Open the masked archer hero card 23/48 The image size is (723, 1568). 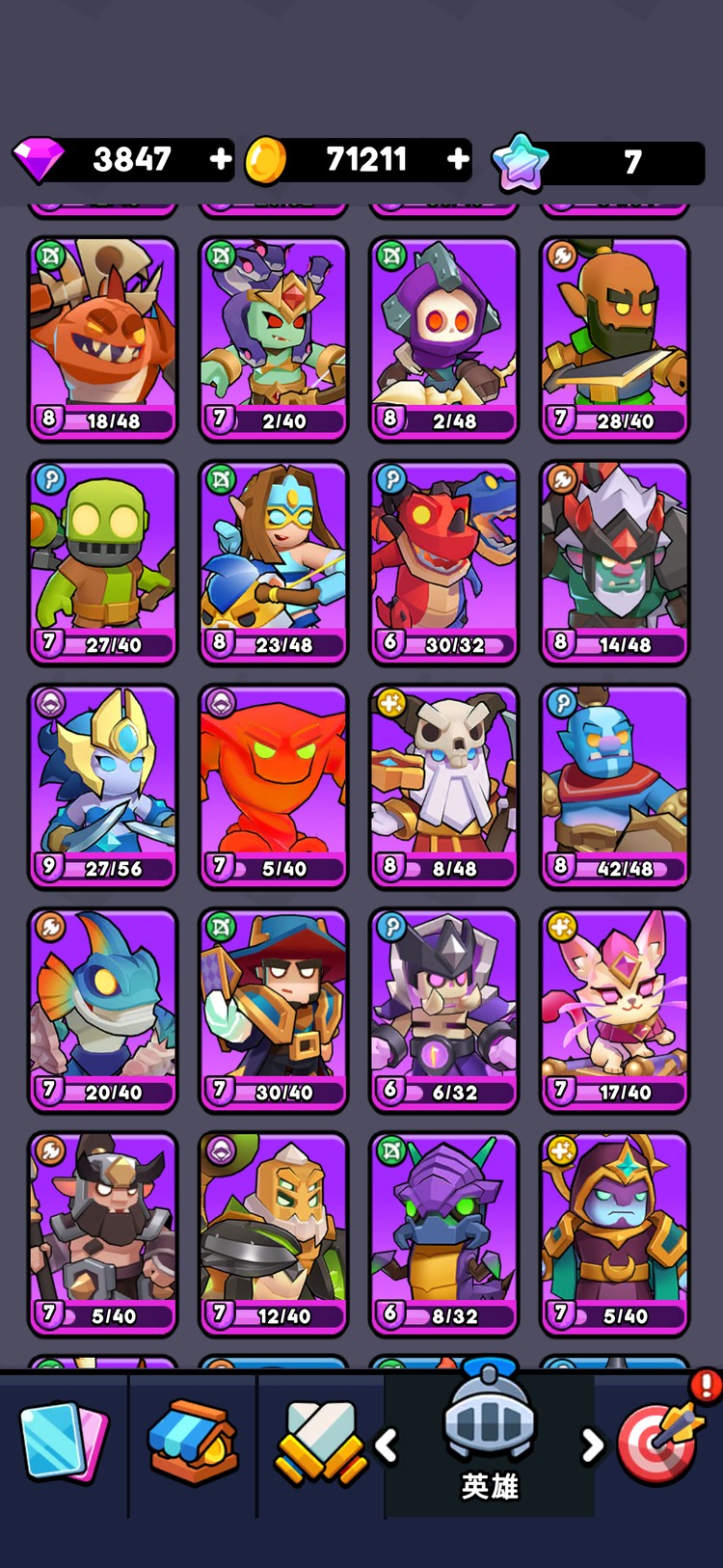pos(274,562)
